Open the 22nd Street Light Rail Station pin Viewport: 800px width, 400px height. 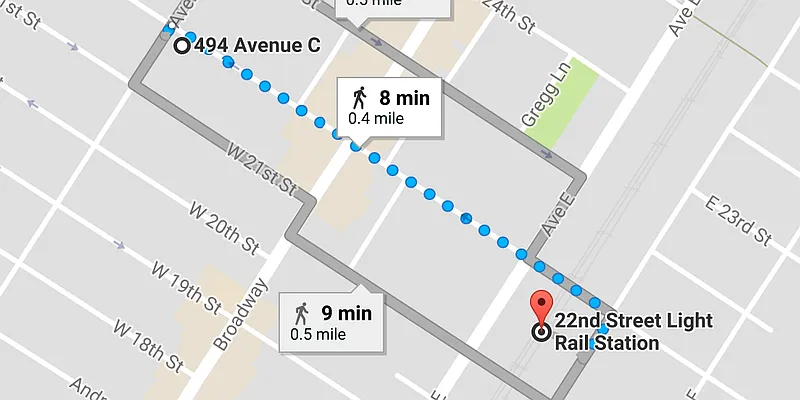(x=542, y=308)
